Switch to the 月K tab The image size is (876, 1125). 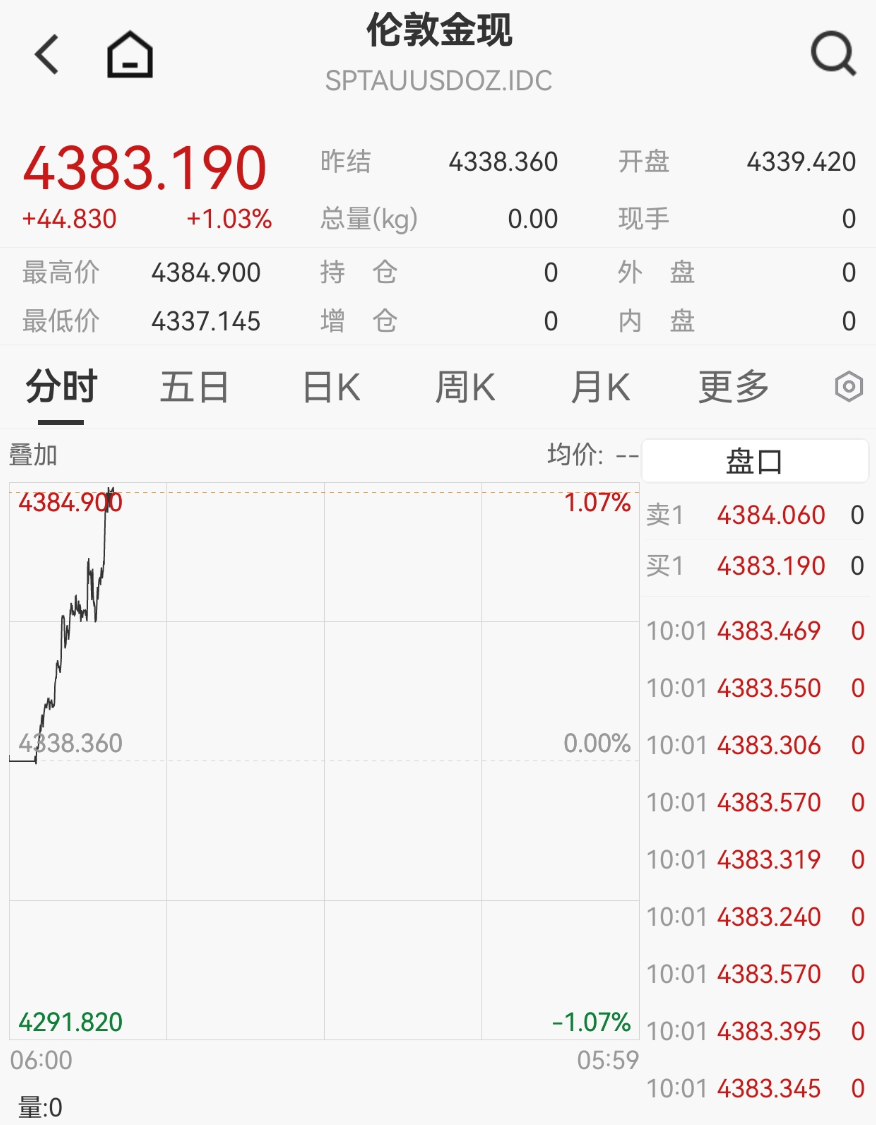[600, 387]
